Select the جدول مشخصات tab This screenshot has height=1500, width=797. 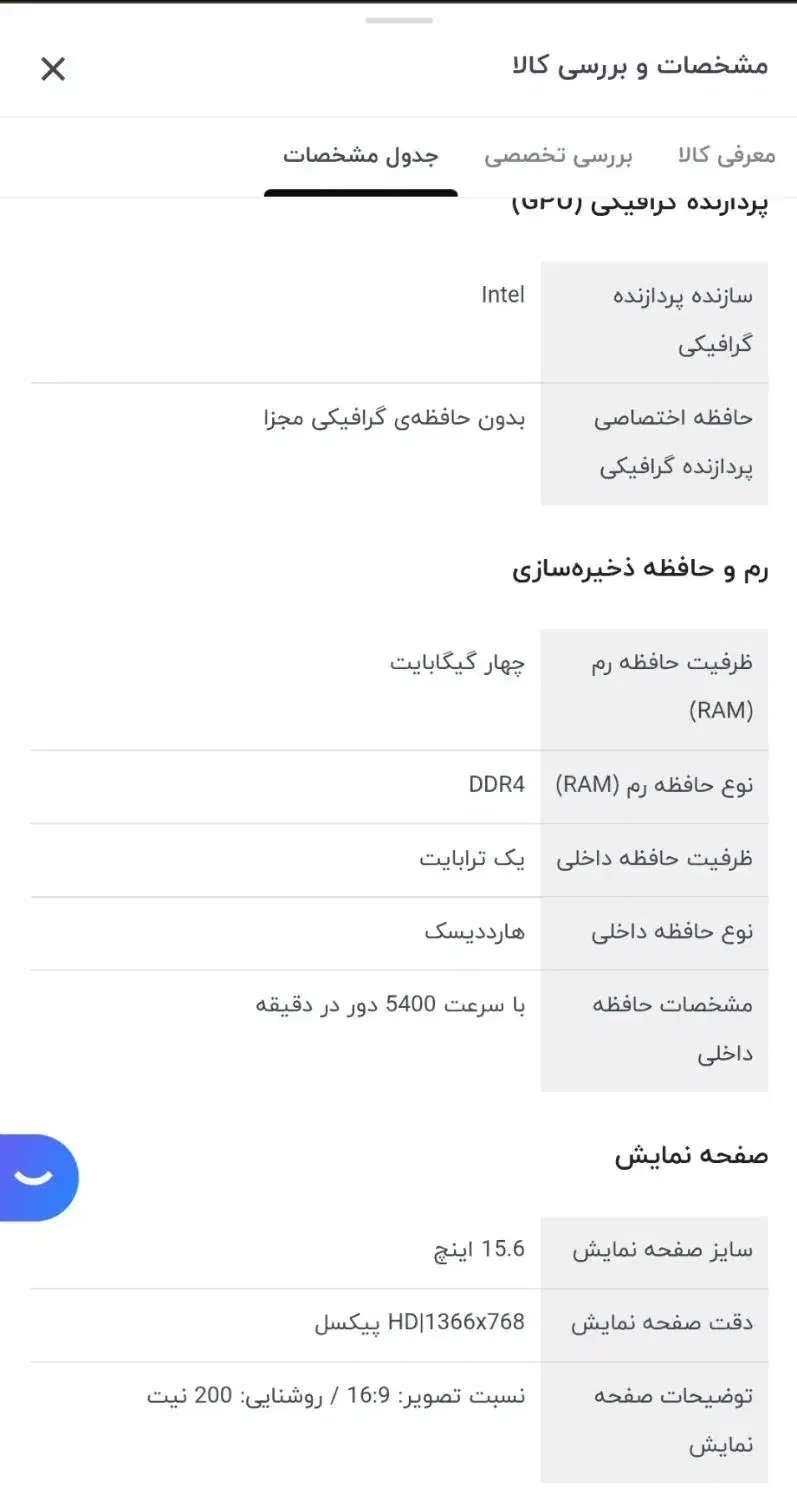tap(360, 155)
